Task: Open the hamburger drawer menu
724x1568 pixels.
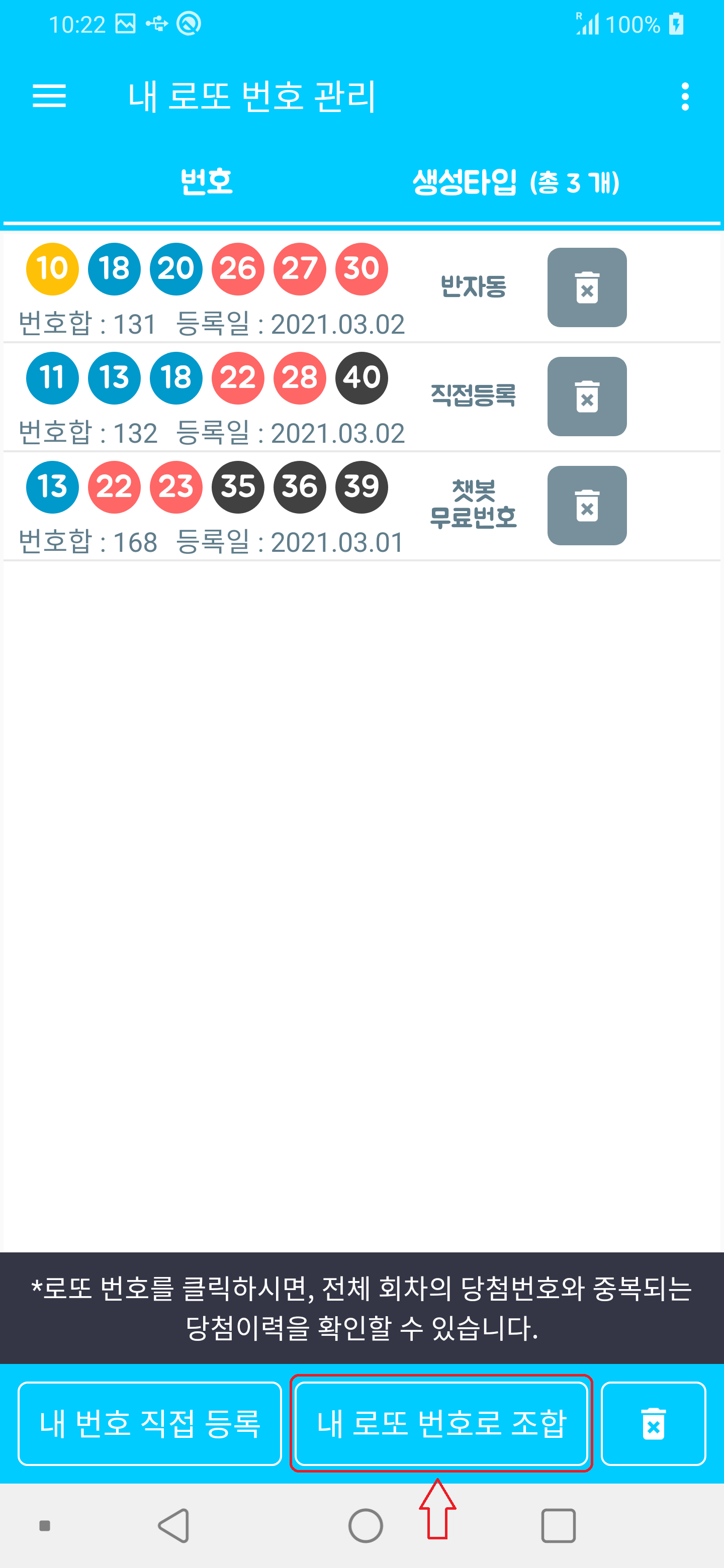Action: pyautogui.click(x=49, y=96)
